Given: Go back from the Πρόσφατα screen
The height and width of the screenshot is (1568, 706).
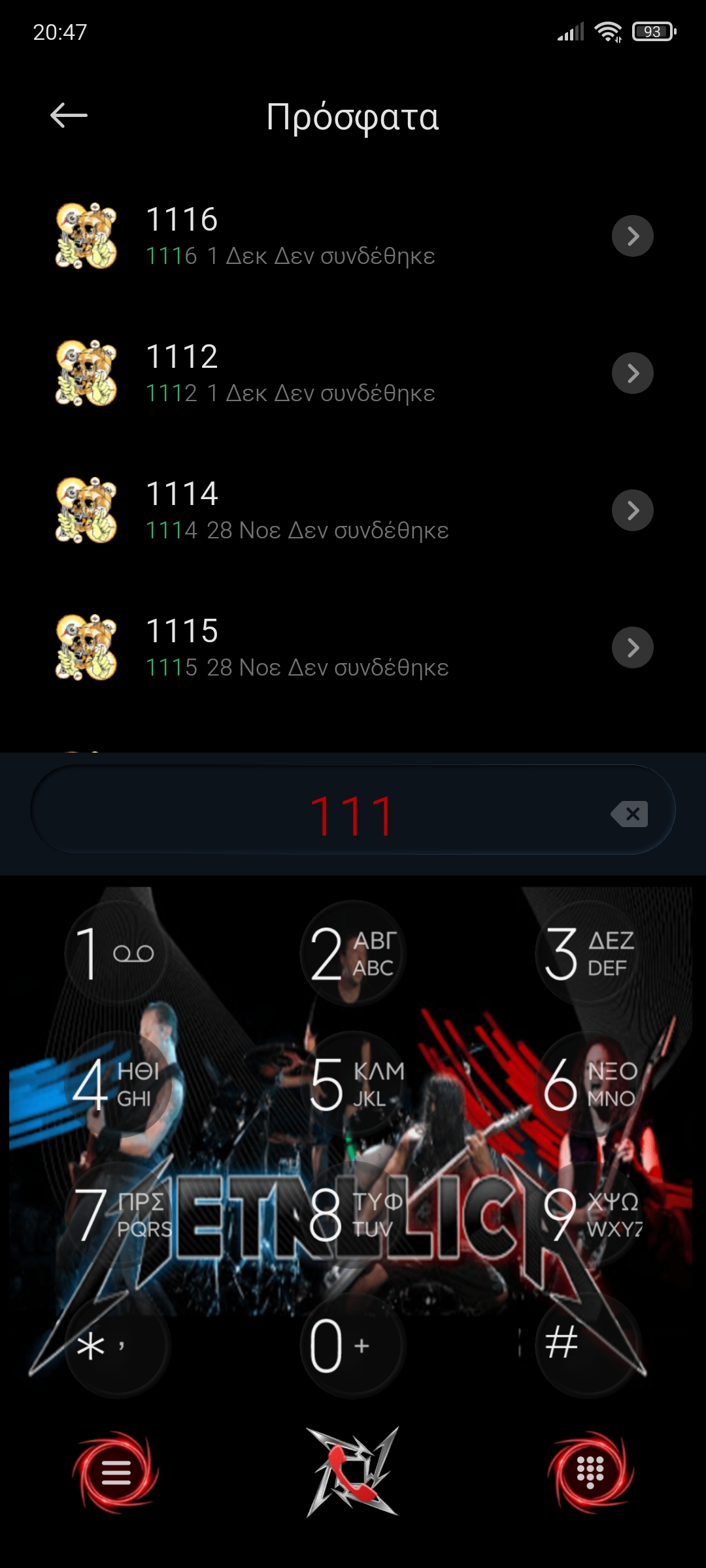Looking at the screenshot, I should (x=69, y=116).
